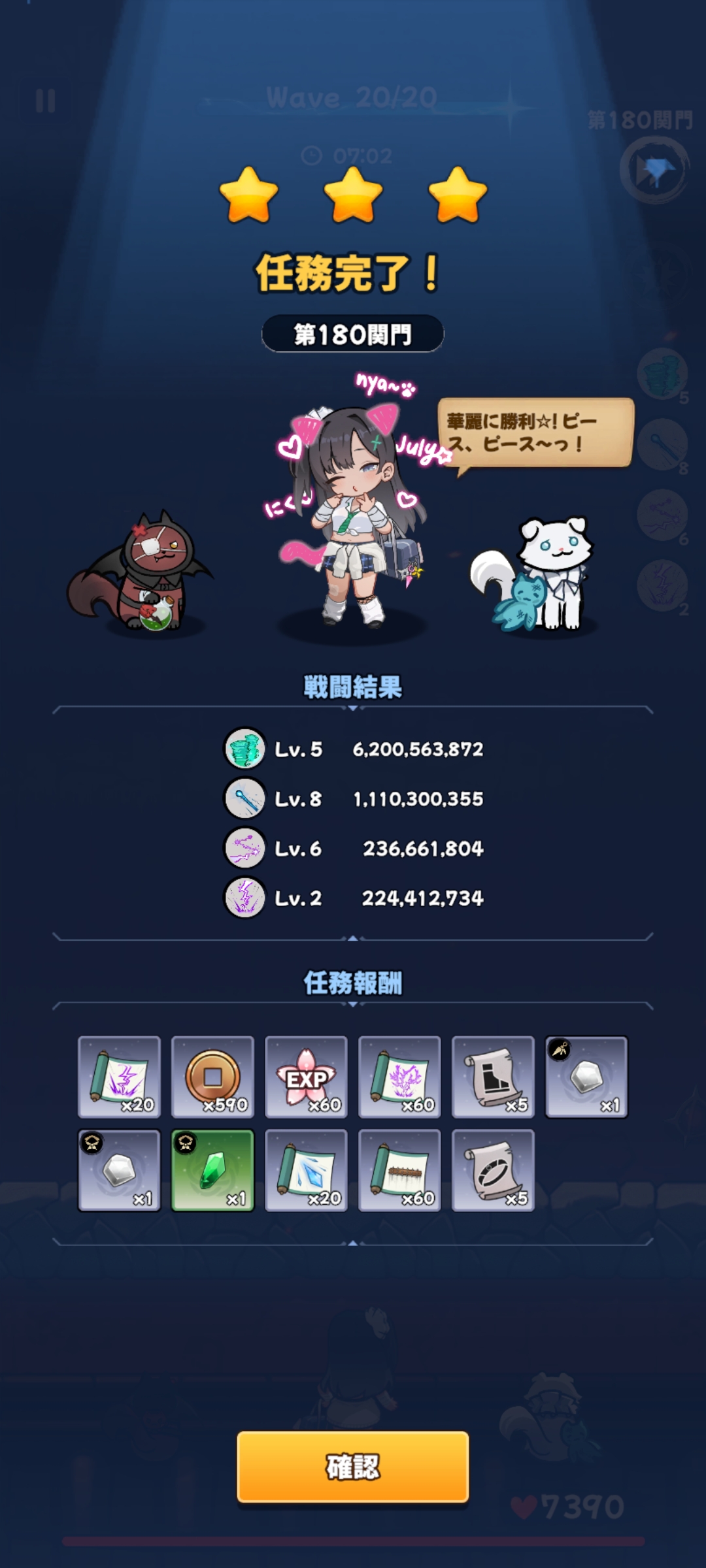Inspect the ice shard scroll x20 reward
Viewport: 706px width, 1568px height.
(306, 1170)
